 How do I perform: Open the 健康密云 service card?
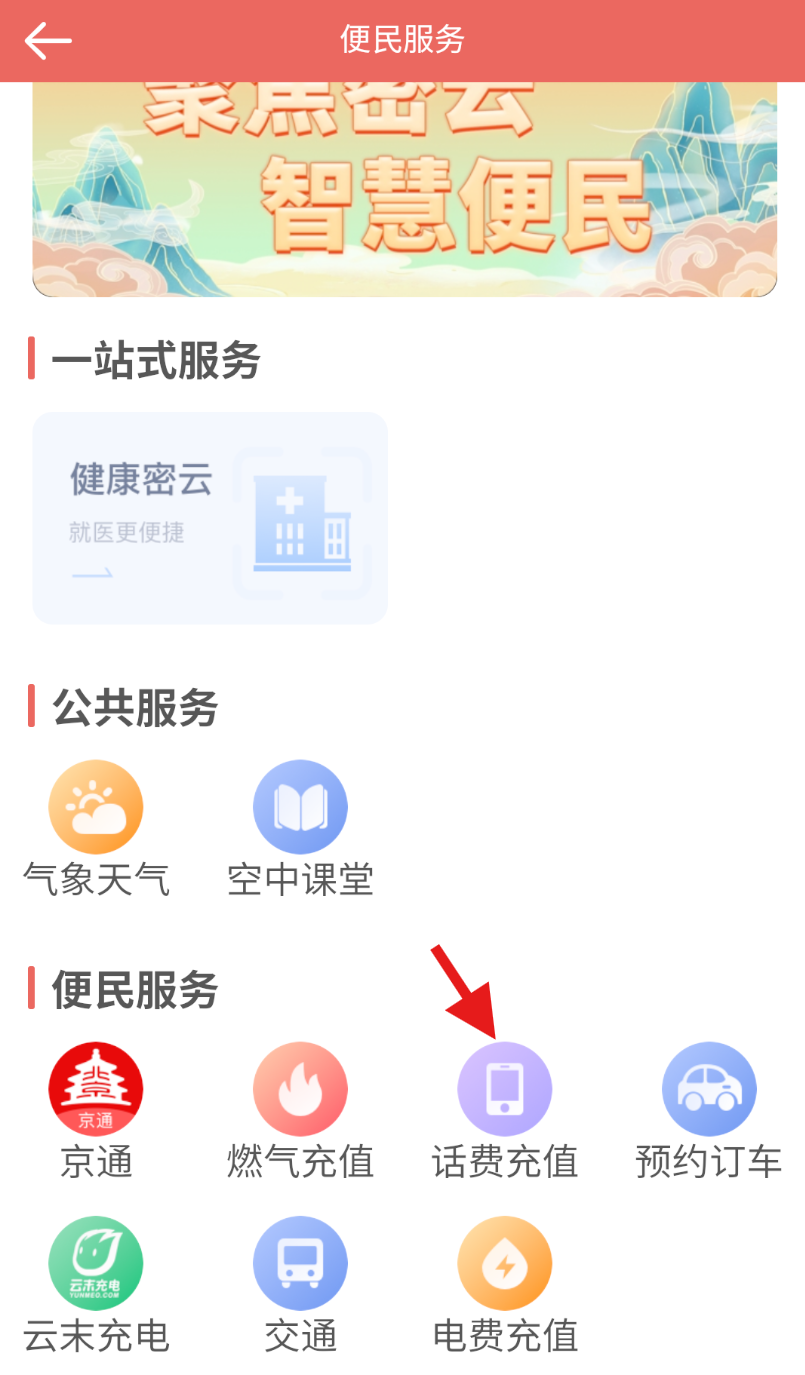[210, 518]
